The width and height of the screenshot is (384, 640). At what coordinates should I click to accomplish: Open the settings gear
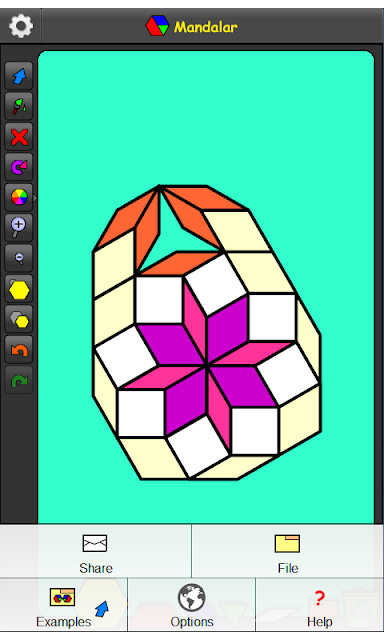(x=20, y=27)
